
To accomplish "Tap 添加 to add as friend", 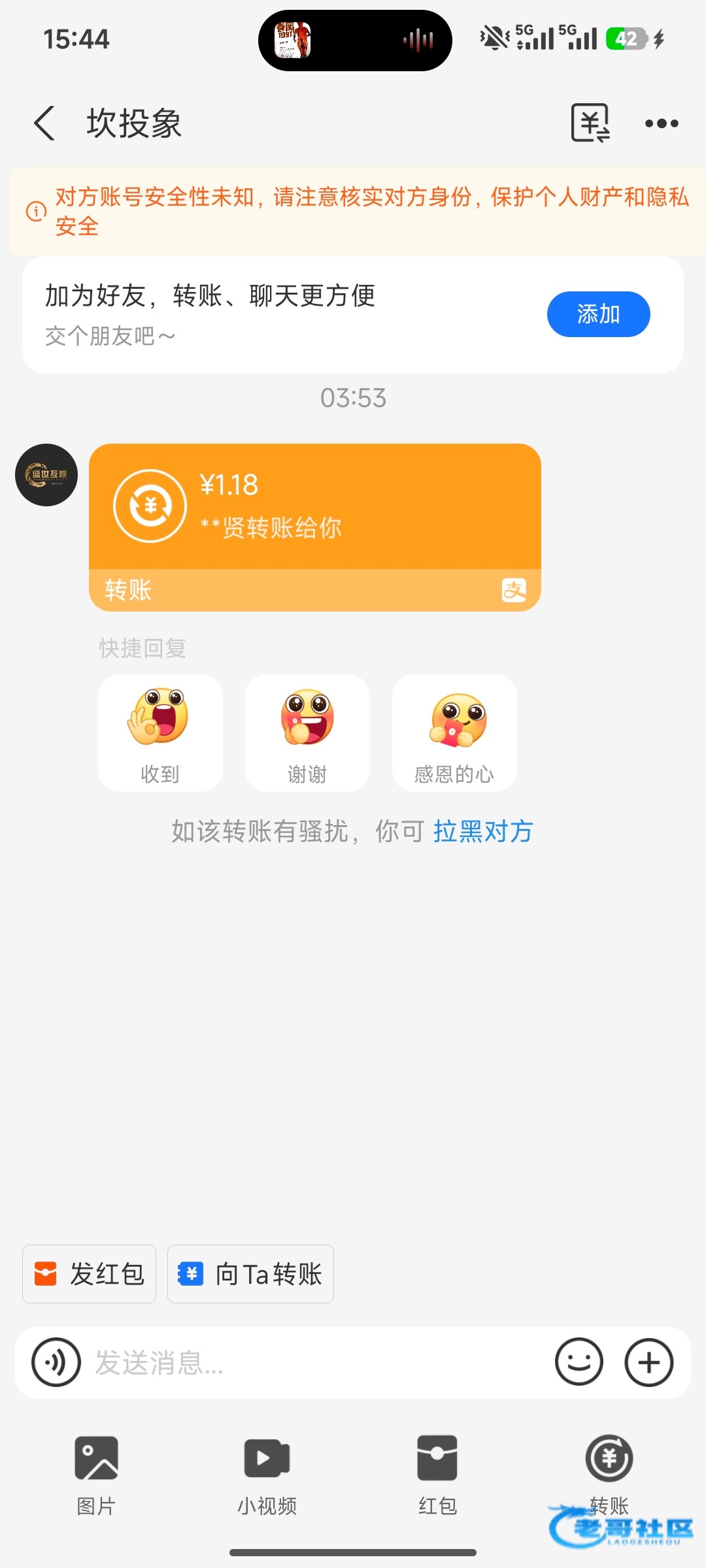I will coord(598,314).
